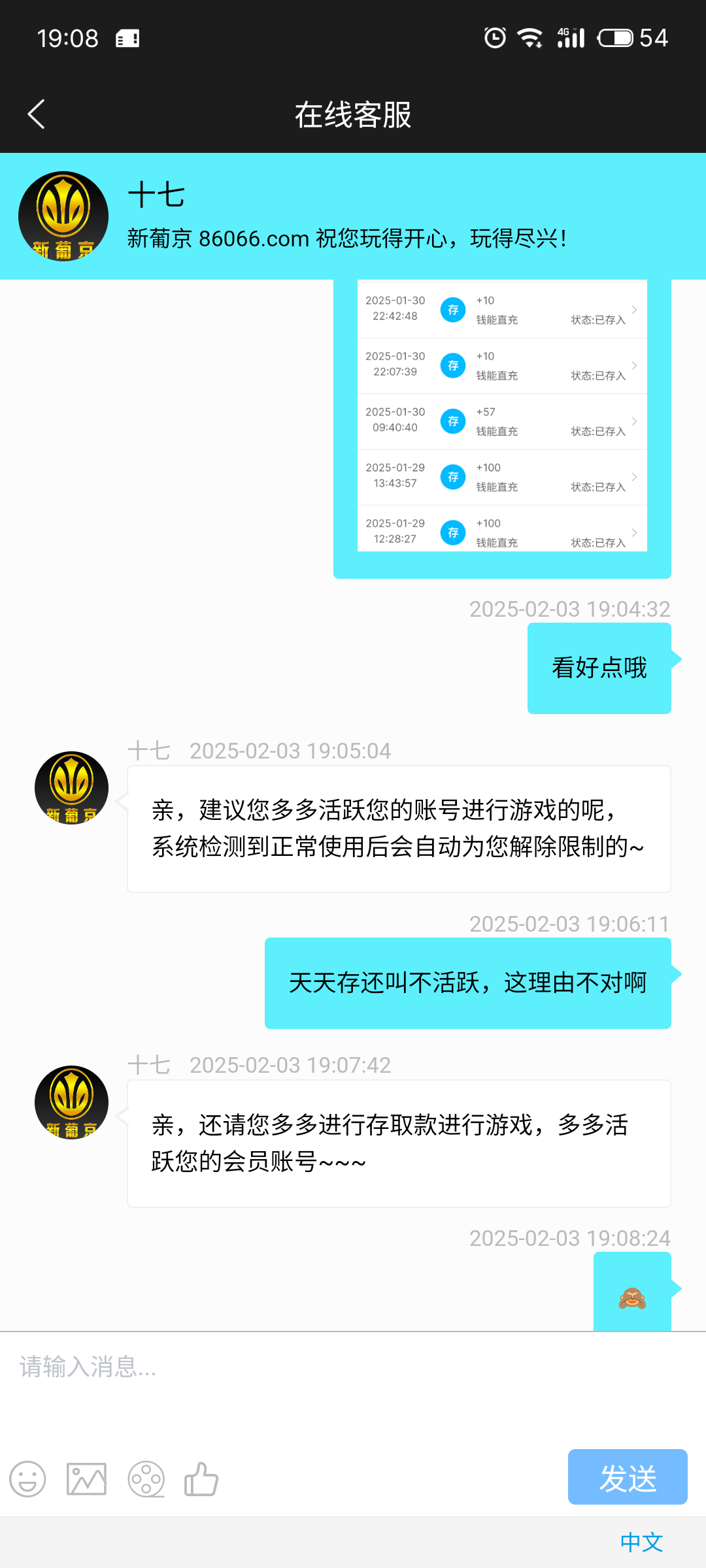Expand the +57 deposit record details
This screenshot has height=1568, width=706.
[x=633, y=421]
